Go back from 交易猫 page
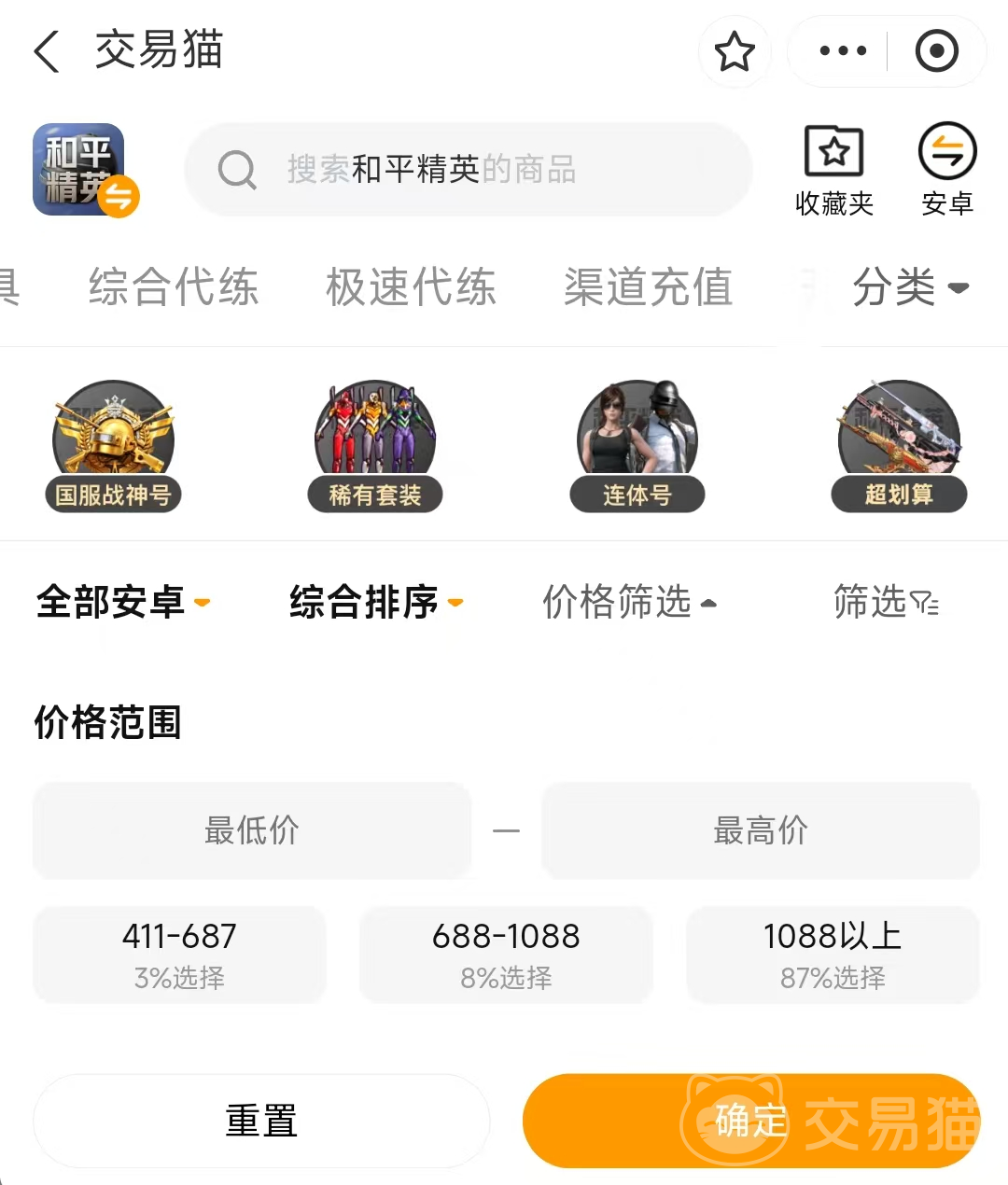Viewport: 1008px width, 1185px height. point(47,51)
